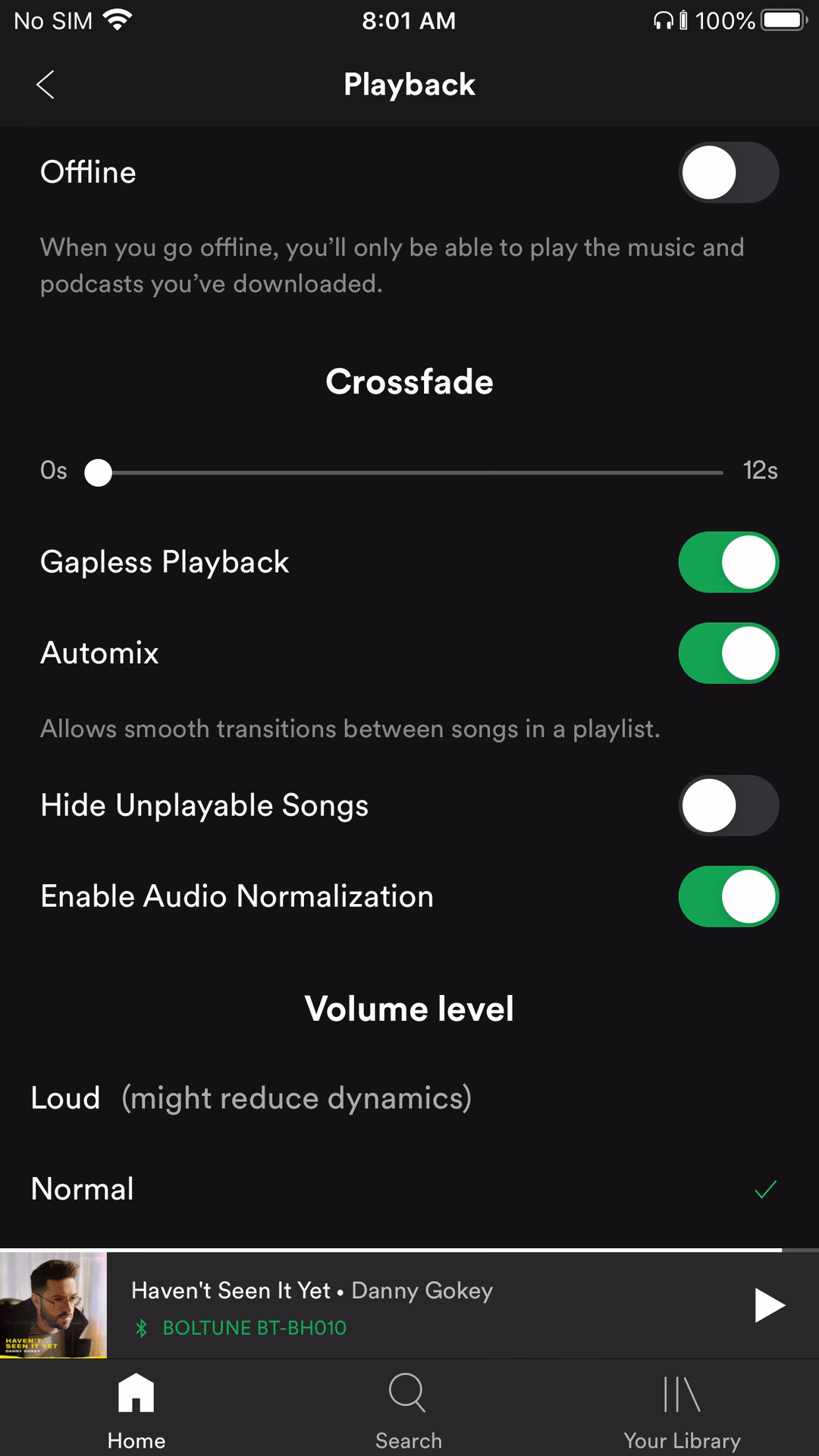Disable Gapless Playback

pos(727,562)
